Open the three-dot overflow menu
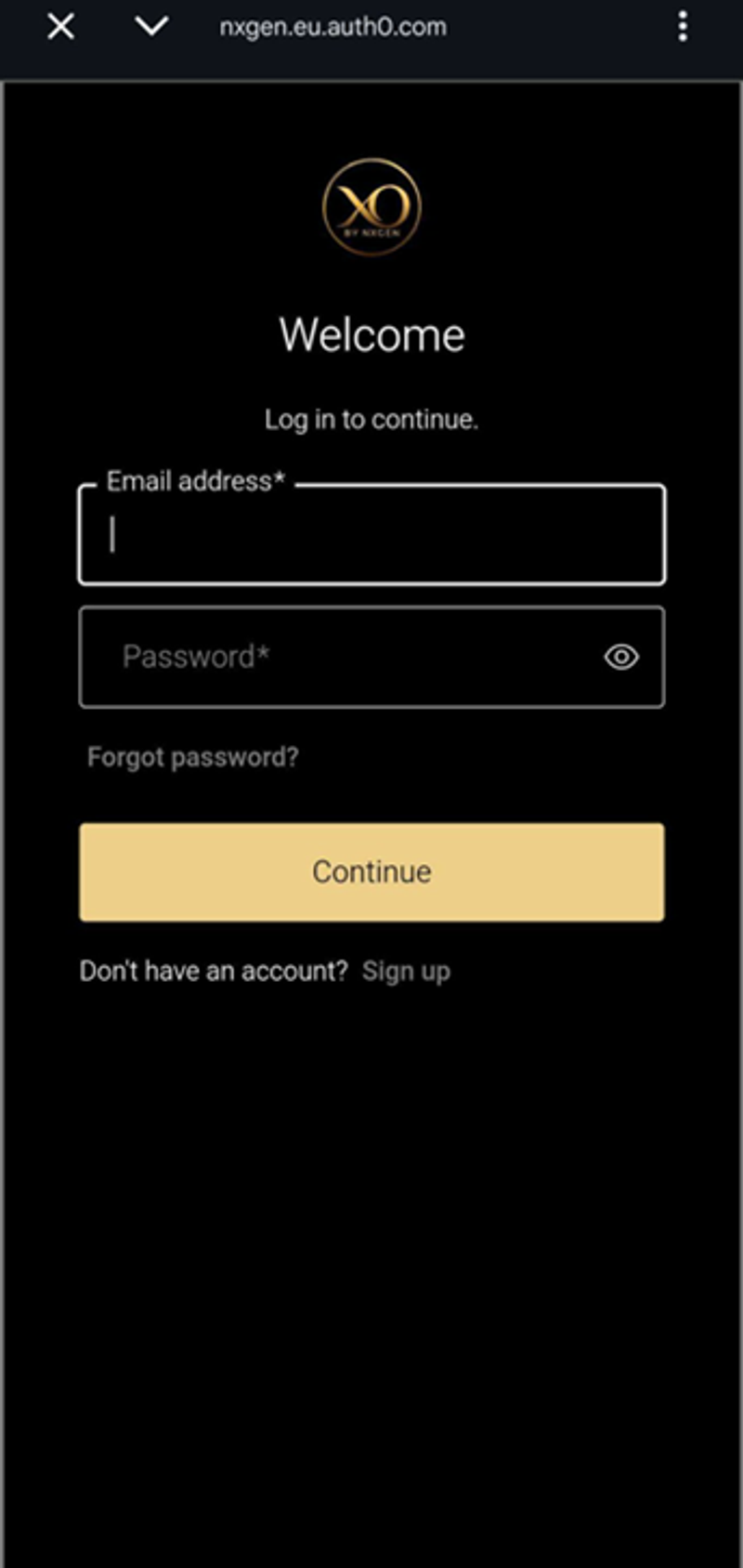 [683, 27]
